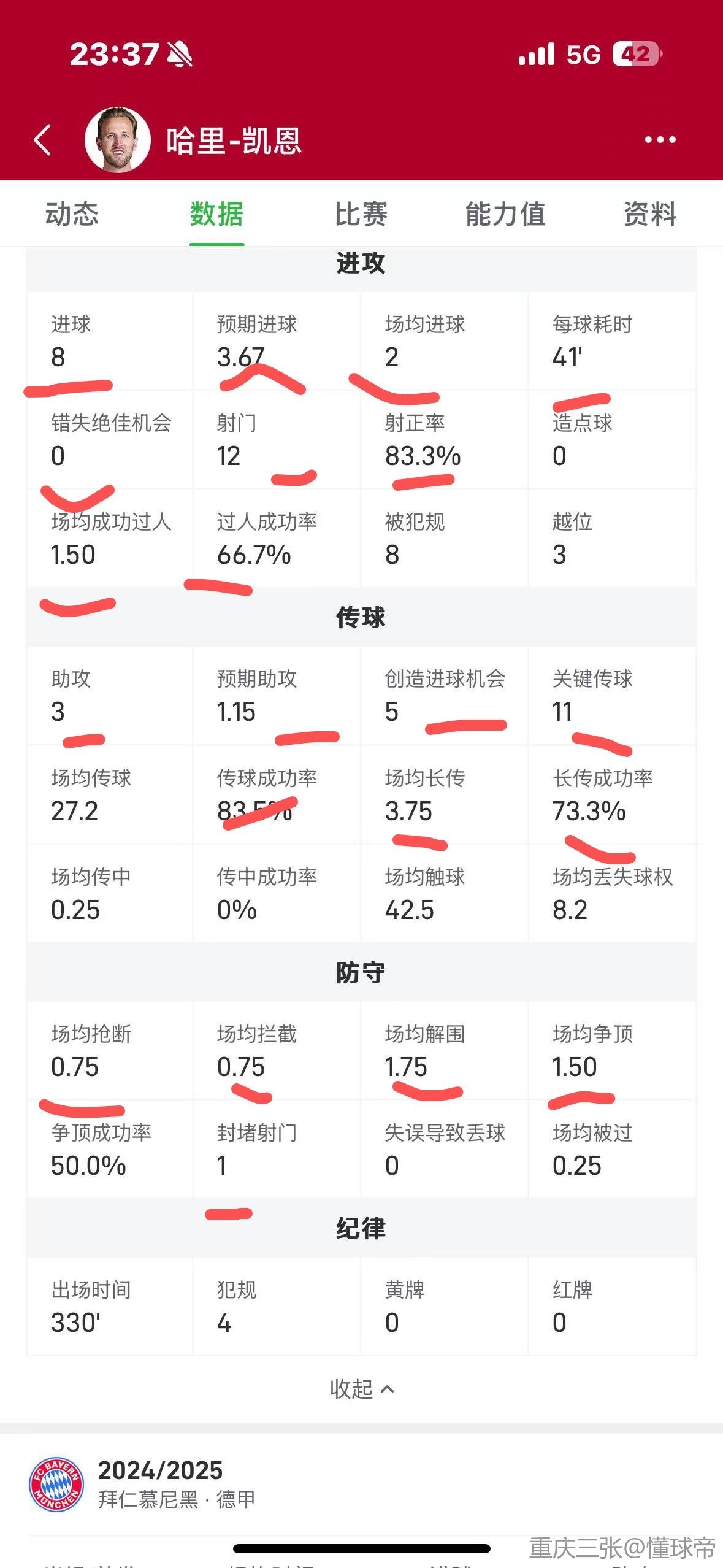Open the 比赛 tab
Image resolution: width=723 pixels, height=1568 pixels.
[x=361, y=215]
